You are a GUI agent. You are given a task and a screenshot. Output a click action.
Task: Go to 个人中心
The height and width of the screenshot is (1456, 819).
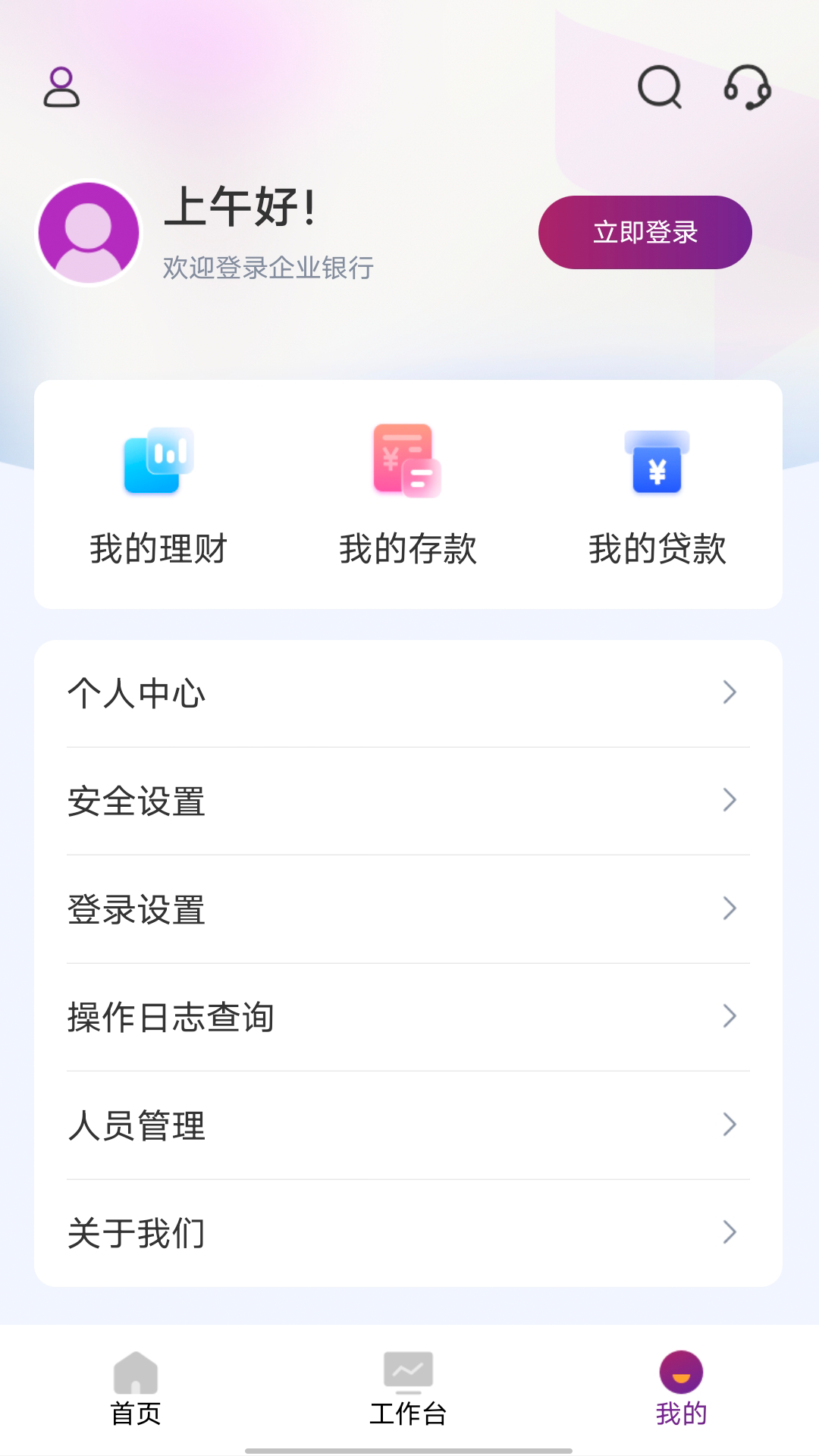click(x=408, y=693)
